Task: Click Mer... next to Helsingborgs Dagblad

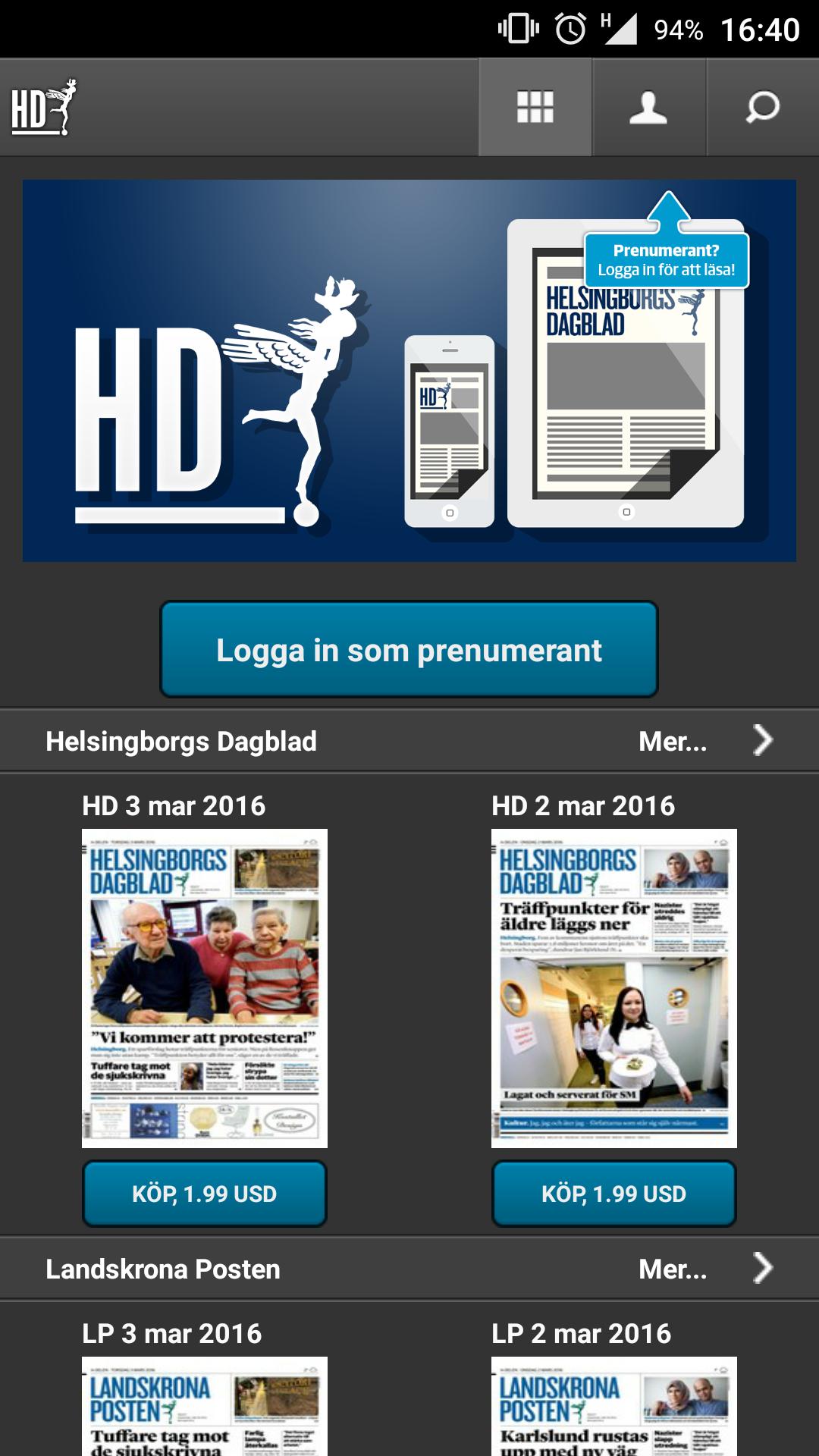Action: (x=672, y=740)
